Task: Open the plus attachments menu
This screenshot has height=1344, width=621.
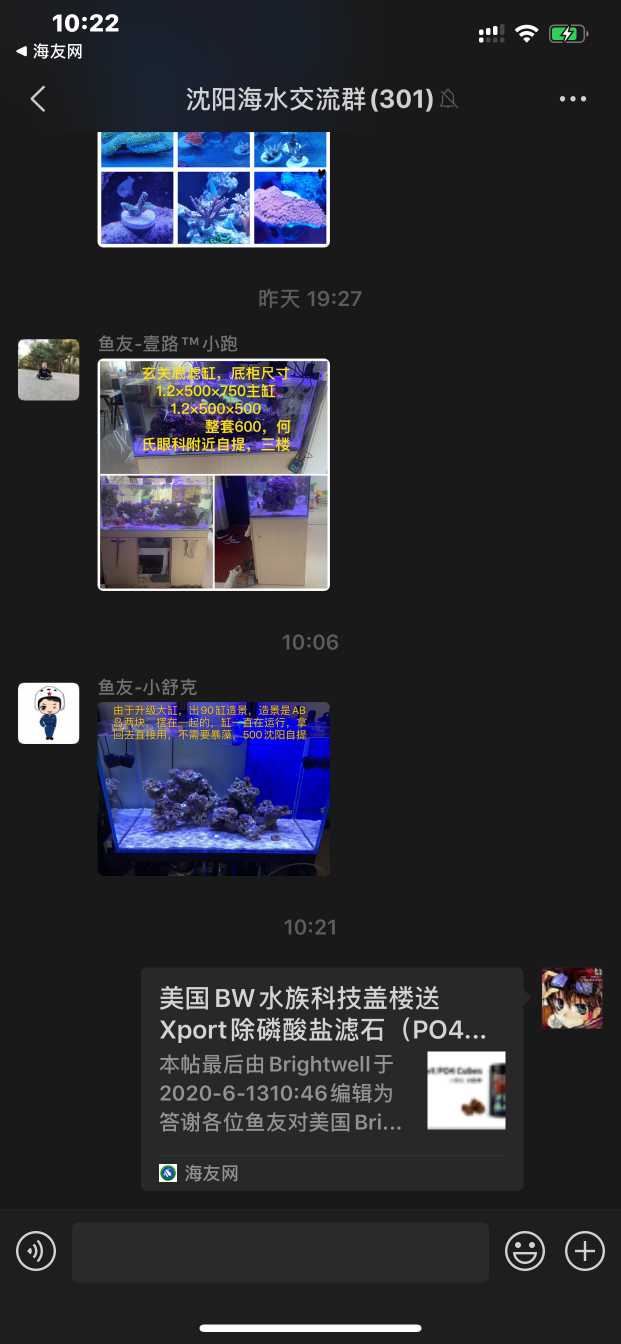Action: point(585,1251)
